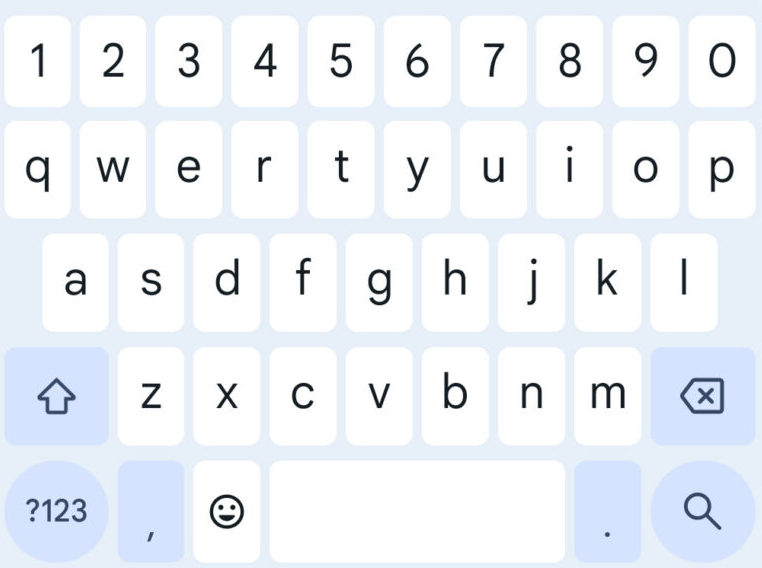The width and height of the screenshot is (762, 568).
Task: Type the letter a
Action: click(x=75, y=283)
